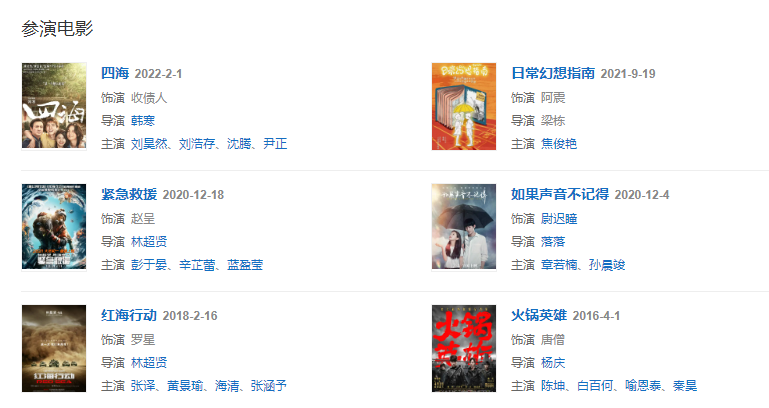View actor 彭于晏's profile
The height and width of the screenshot is (408, 769).
[x=150, y=265]
